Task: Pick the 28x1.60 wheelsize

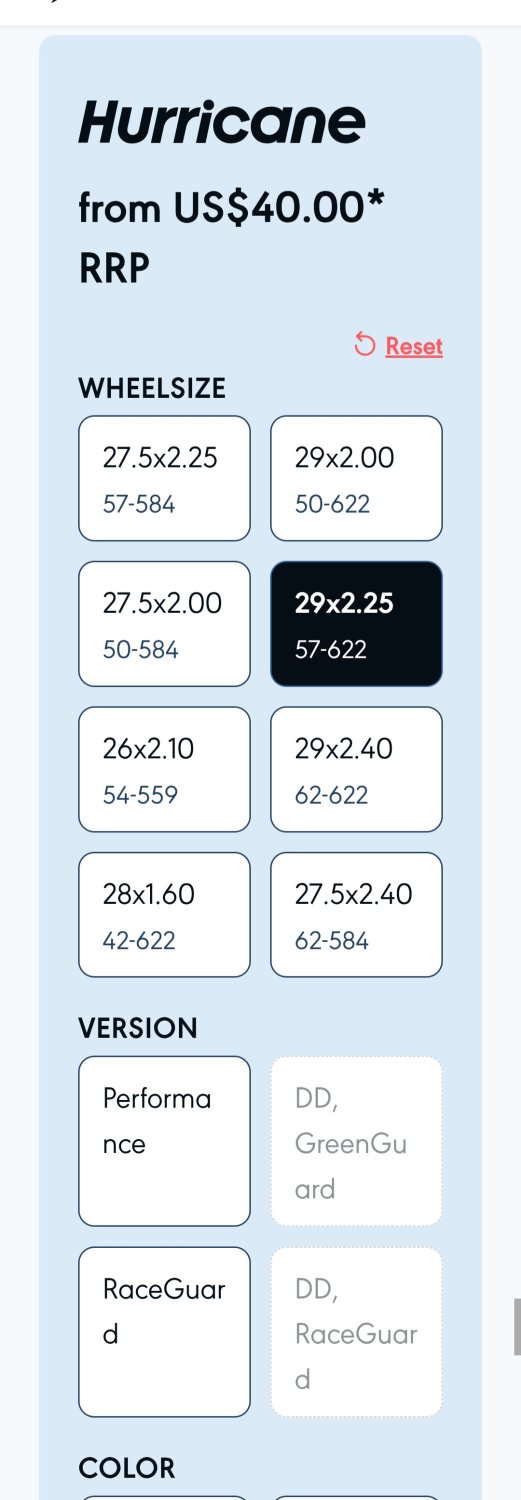Action: (164, 914)
